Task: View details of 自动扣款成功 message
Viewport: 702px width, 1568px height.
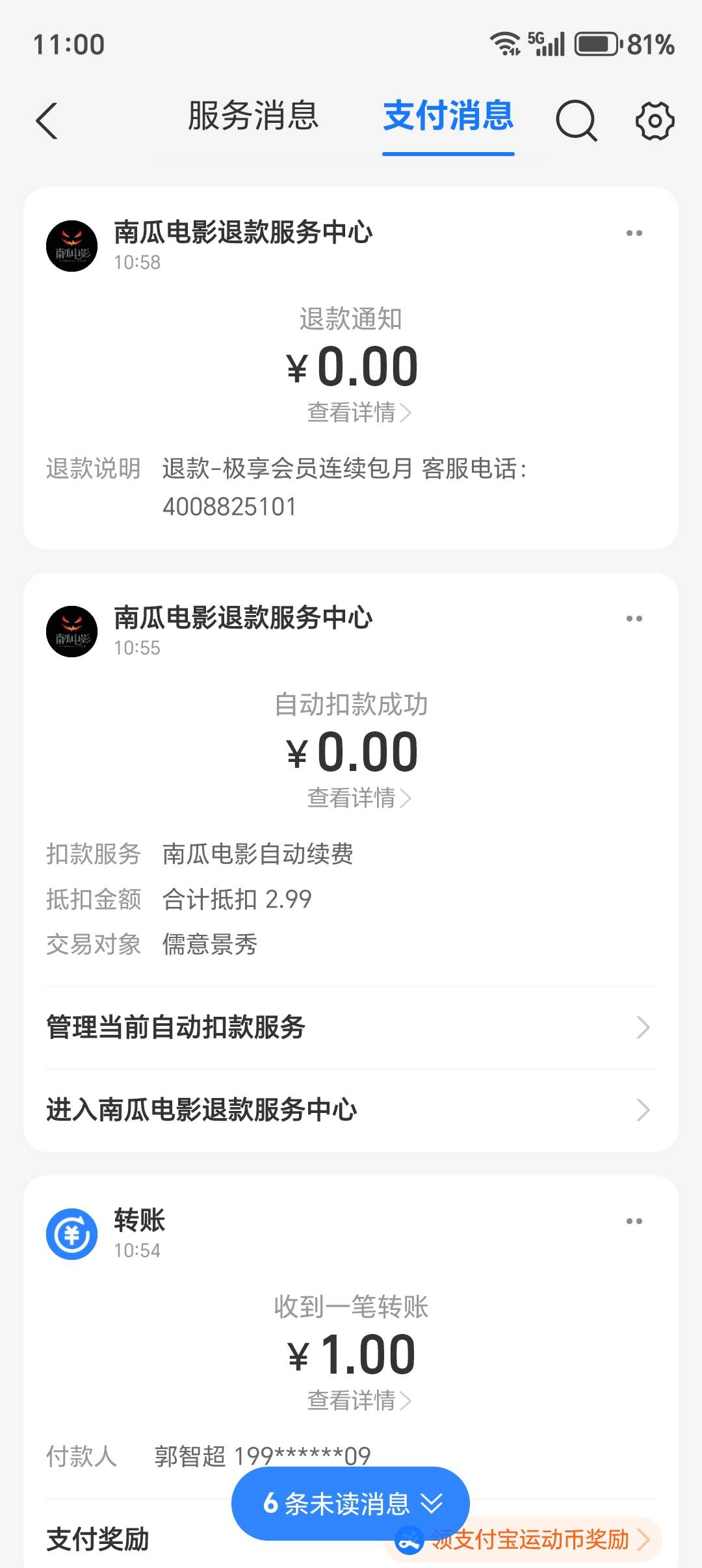Action: click(359, 798)
